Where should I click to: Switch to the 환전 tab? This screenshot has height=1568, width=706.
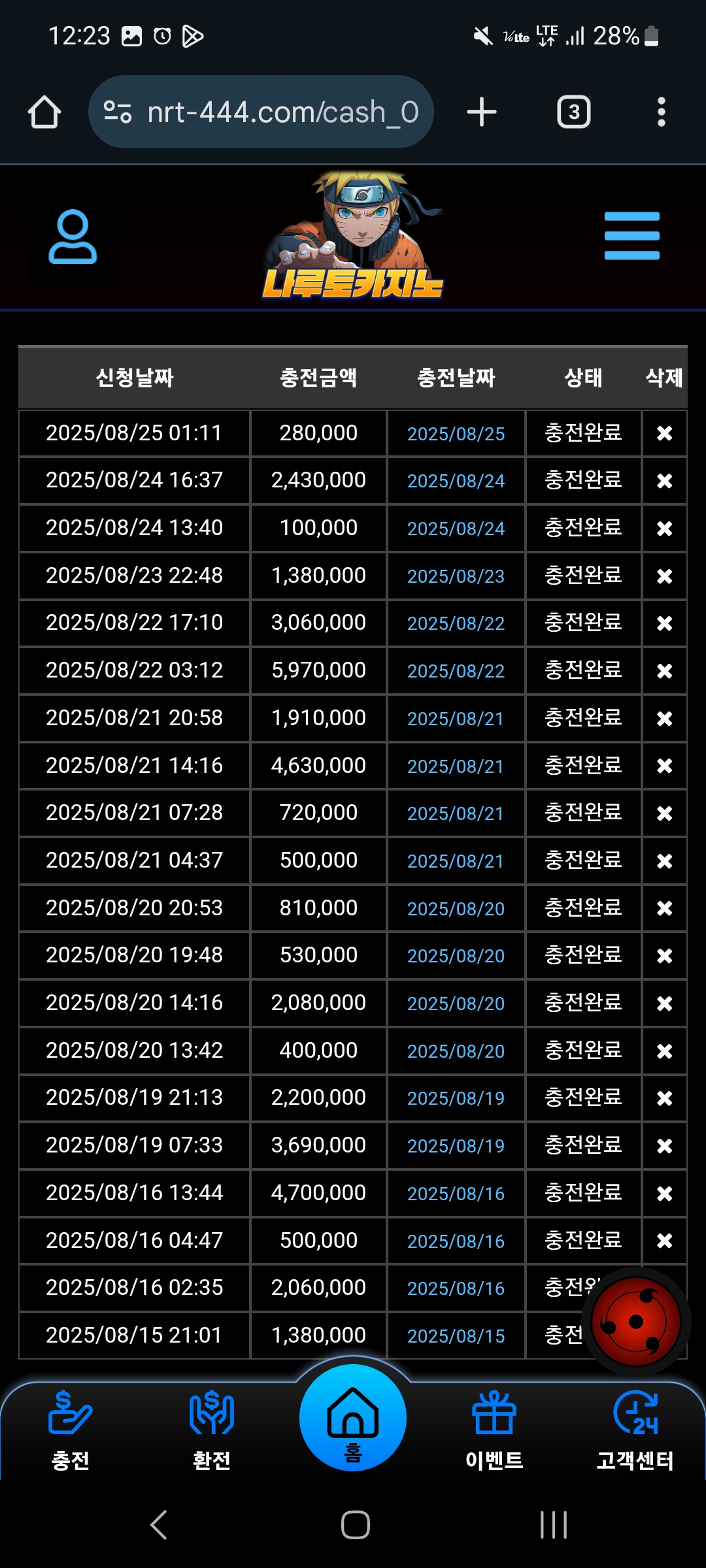[x=212, y=1430]
